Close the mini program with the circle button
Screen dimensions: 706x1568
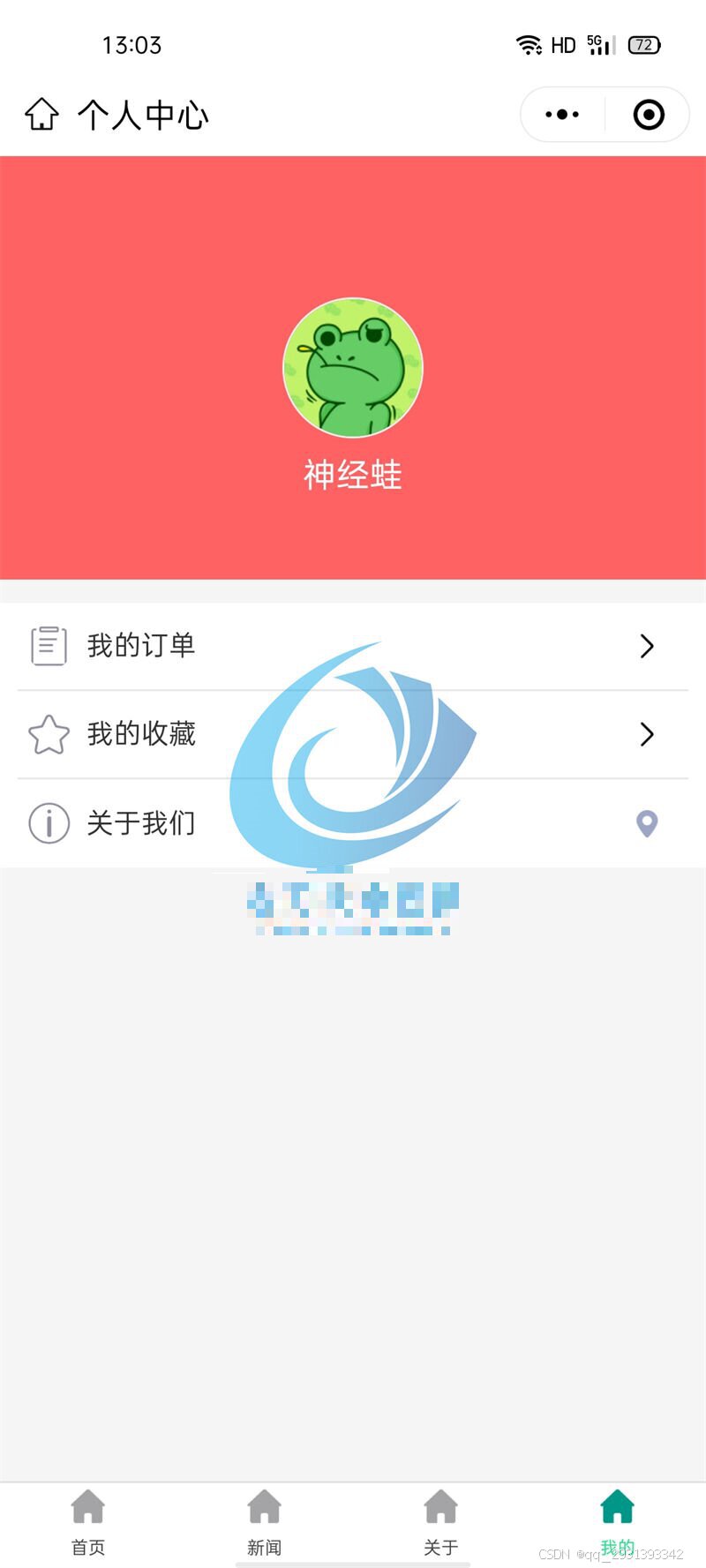[649, 115]
